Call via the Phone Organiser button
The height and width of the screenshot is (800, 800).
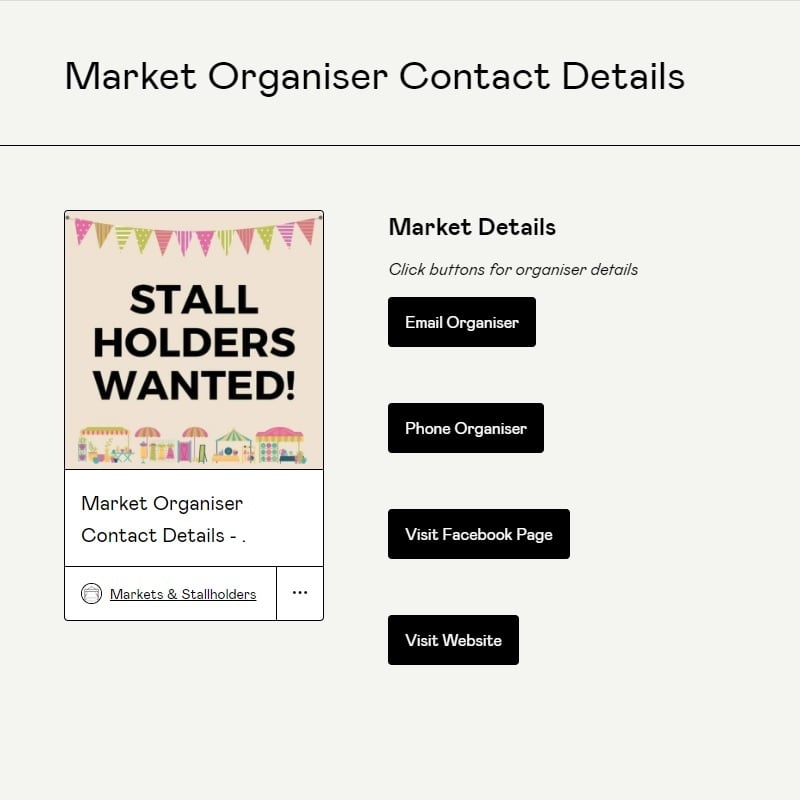465,428
